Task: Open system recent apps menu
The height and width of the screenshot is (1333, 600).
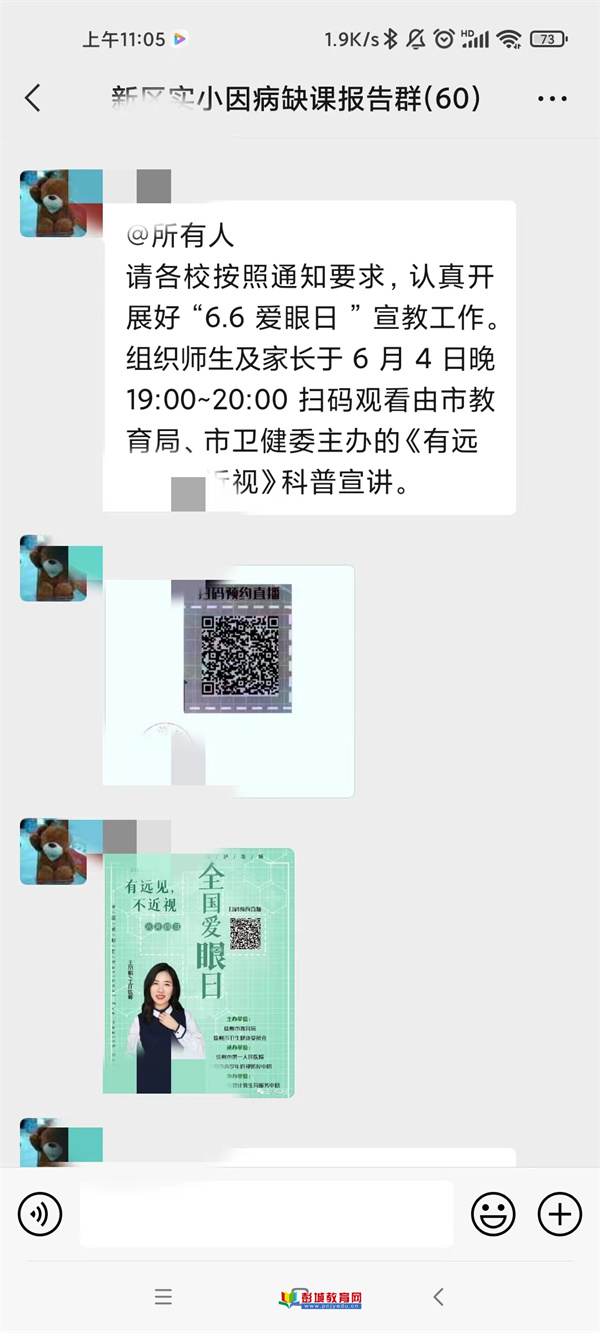Action: click(164, 1297)
